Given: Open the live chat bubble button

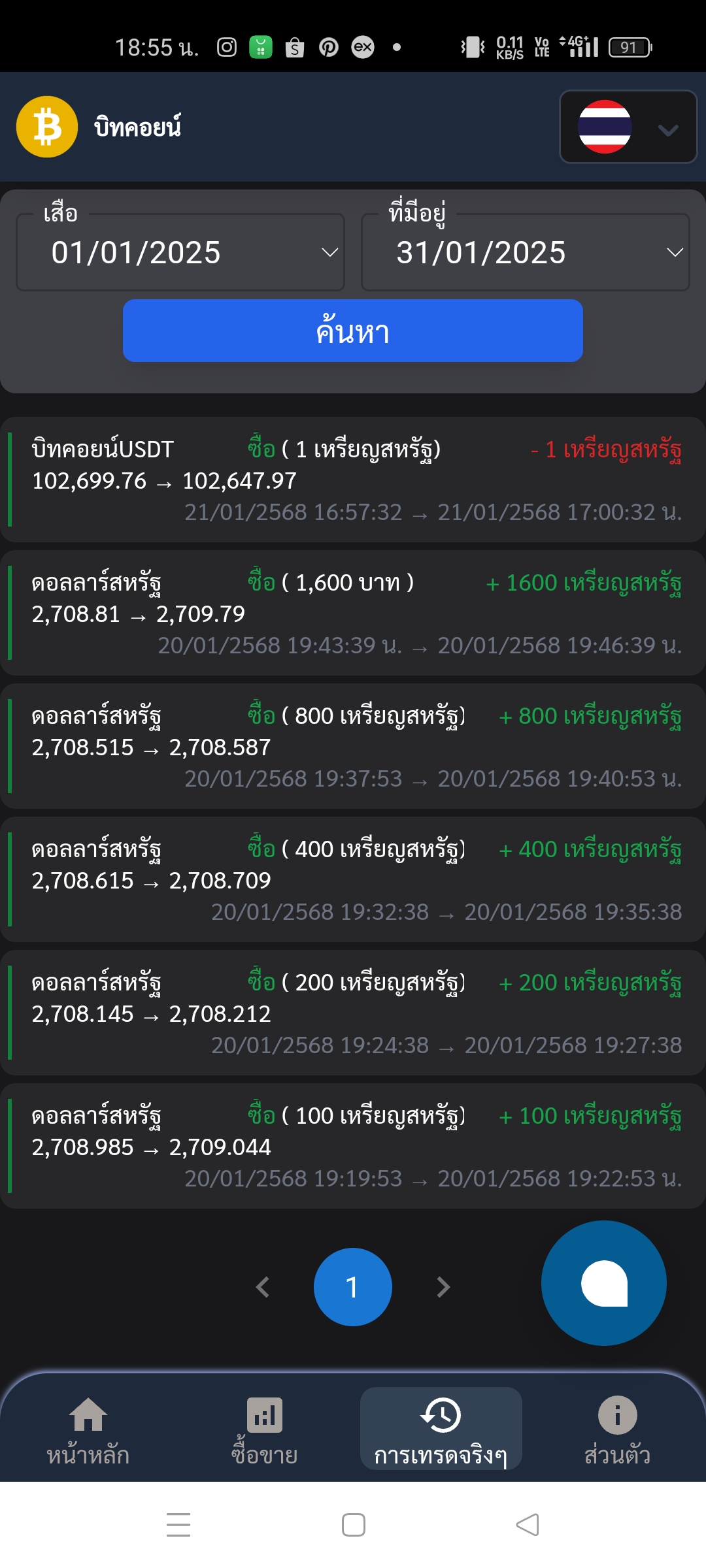Looking at the screenshot, I should (604, 1283).
